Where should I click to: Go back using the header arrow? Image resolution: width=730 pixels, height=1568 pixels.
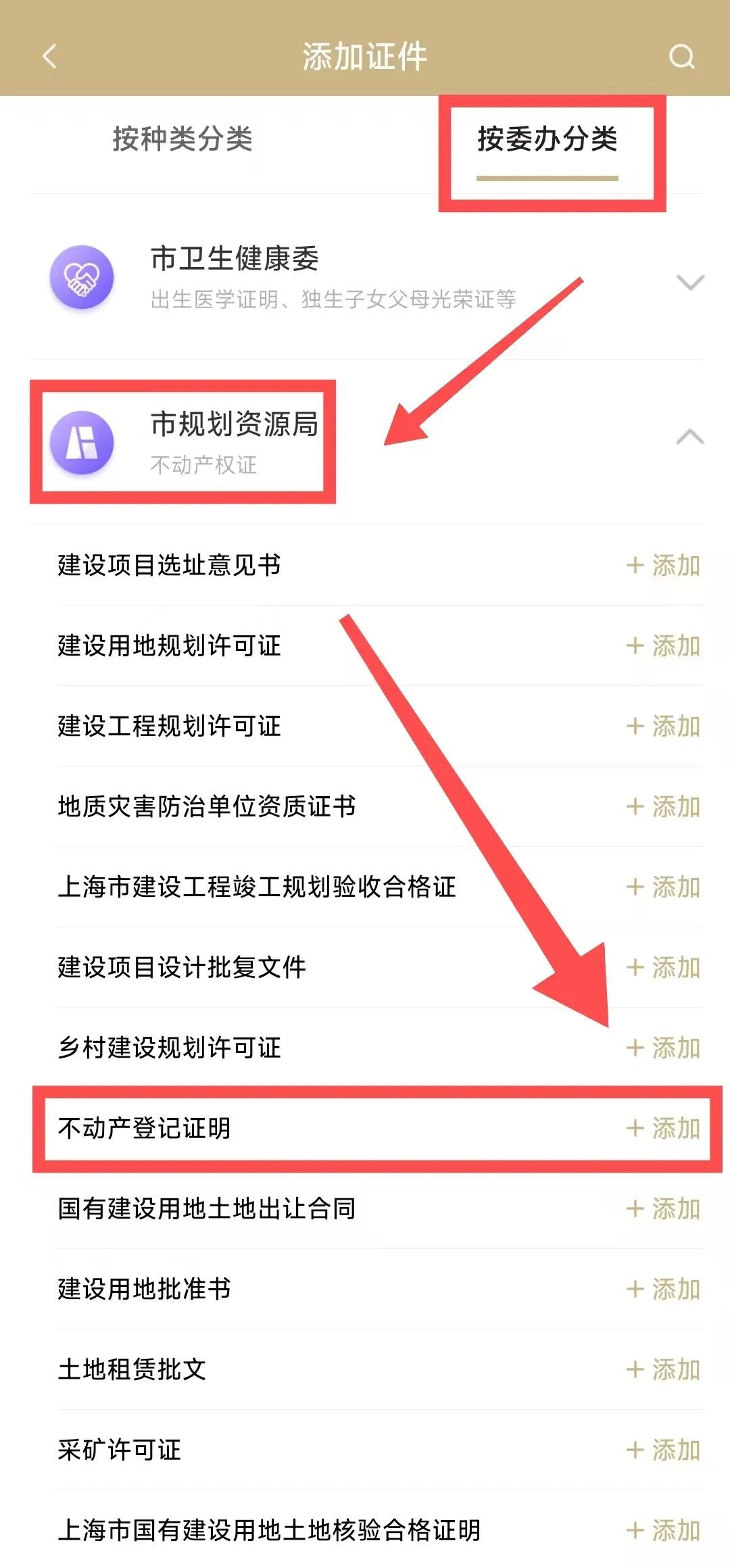[49, 56]
